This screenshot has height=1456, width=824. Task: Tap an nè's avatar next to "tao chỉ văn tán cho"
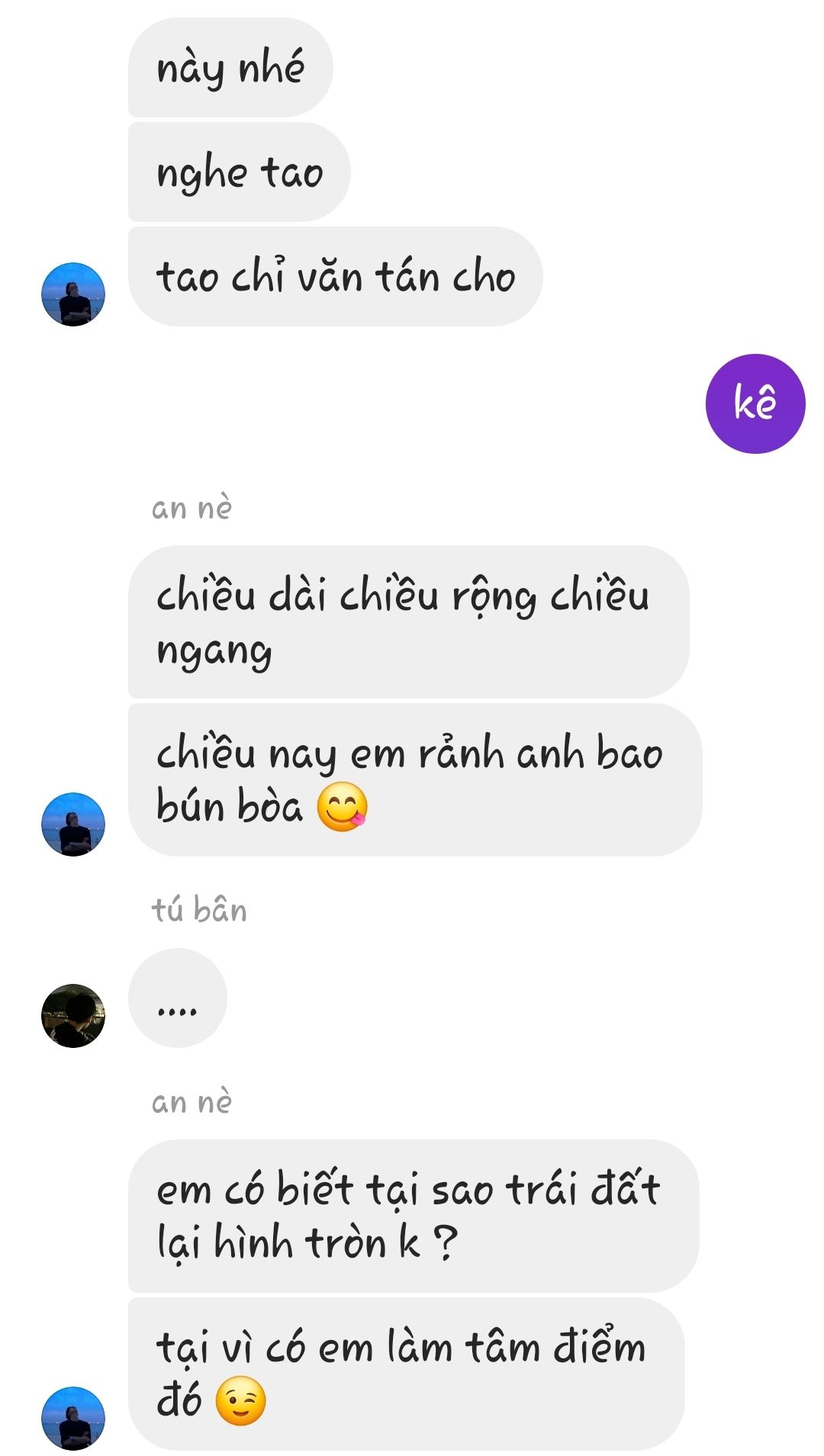point(73,294)
